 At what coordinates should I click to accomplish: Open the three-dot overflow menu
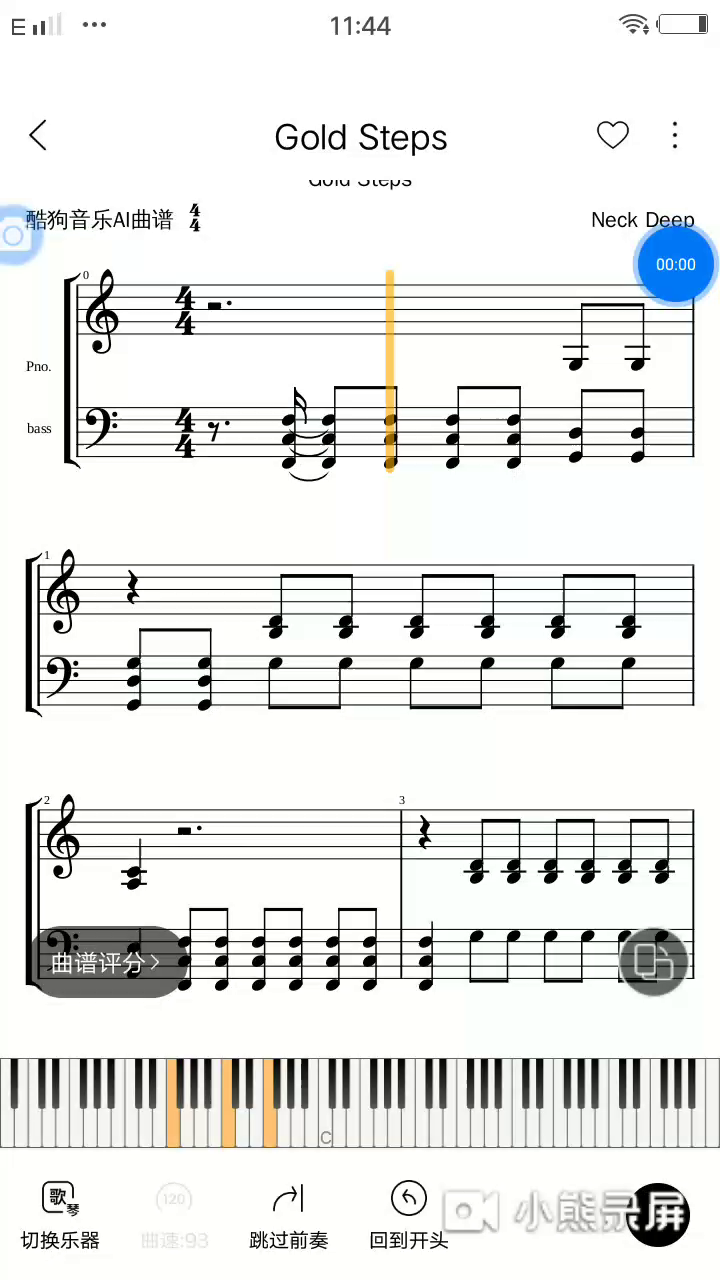pos(675,135)
